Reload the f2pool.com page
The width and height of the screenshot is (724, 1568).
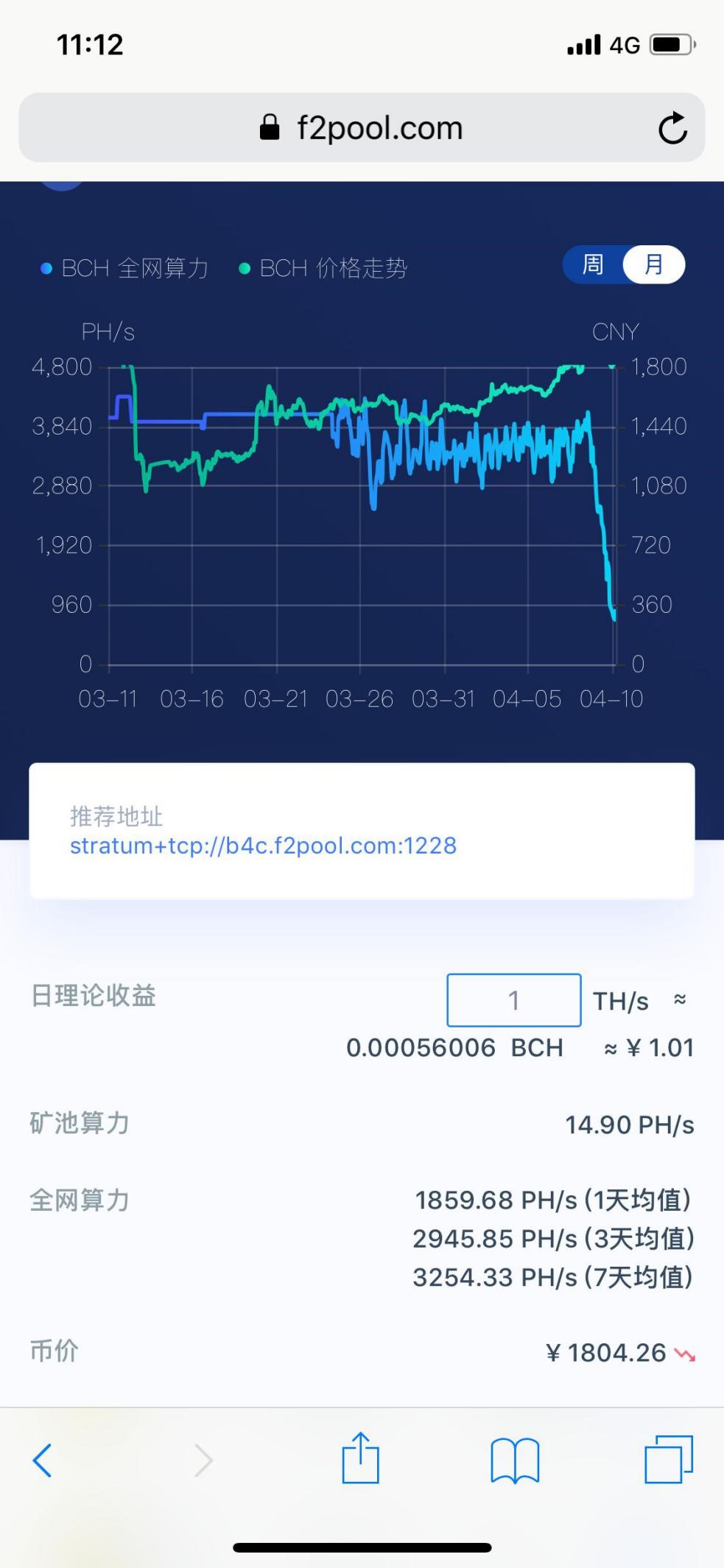(x=672, y=128)
